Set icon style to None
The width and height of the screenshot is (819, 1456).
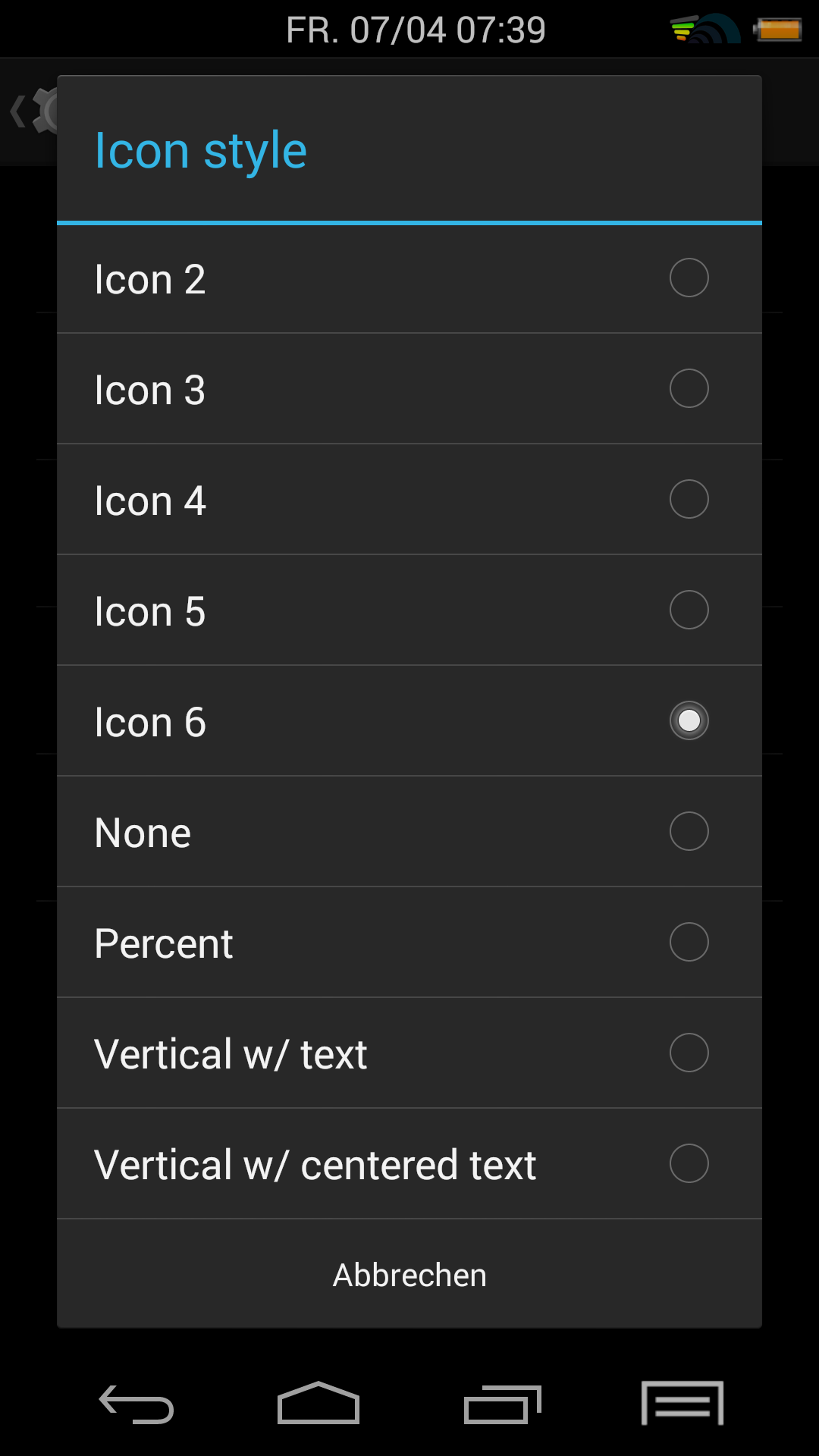coord(409,832)
